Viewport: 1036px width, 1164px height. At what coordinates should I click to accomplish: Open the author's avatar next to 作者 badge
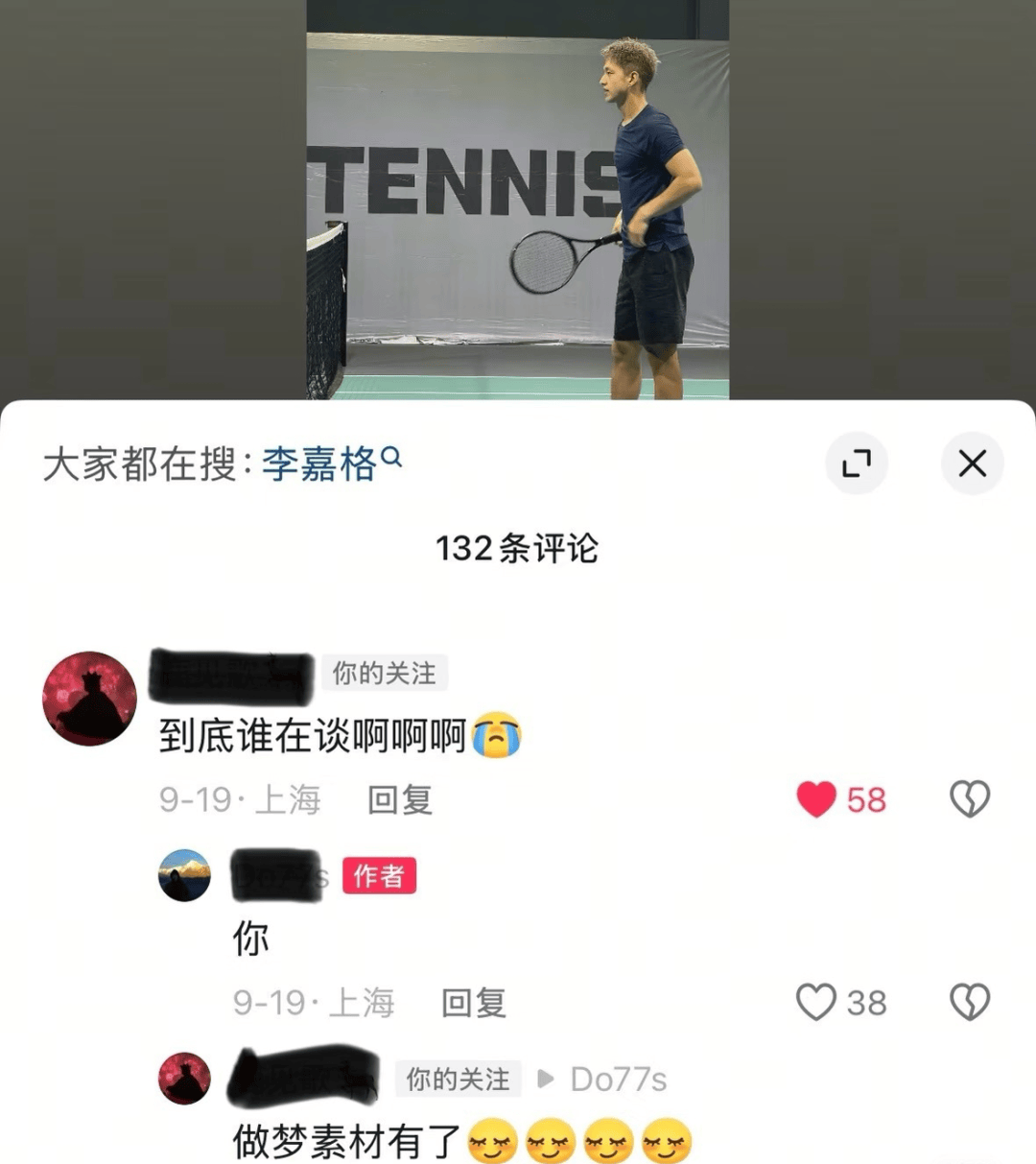click(184, 875)
